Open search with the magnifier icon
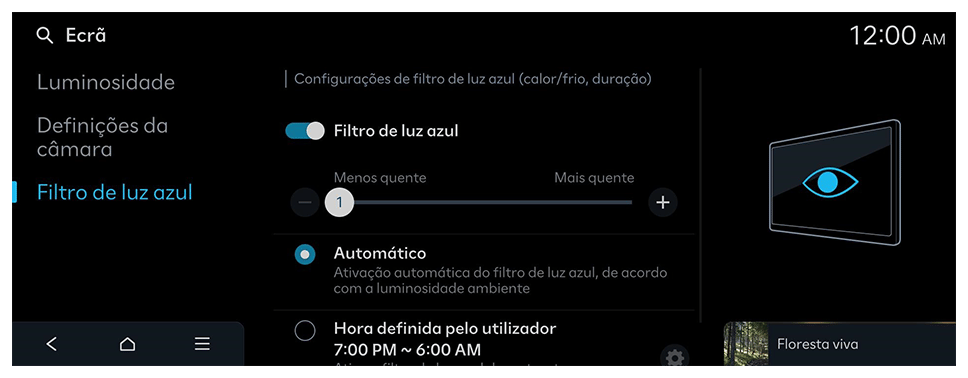 click(44, 36)
